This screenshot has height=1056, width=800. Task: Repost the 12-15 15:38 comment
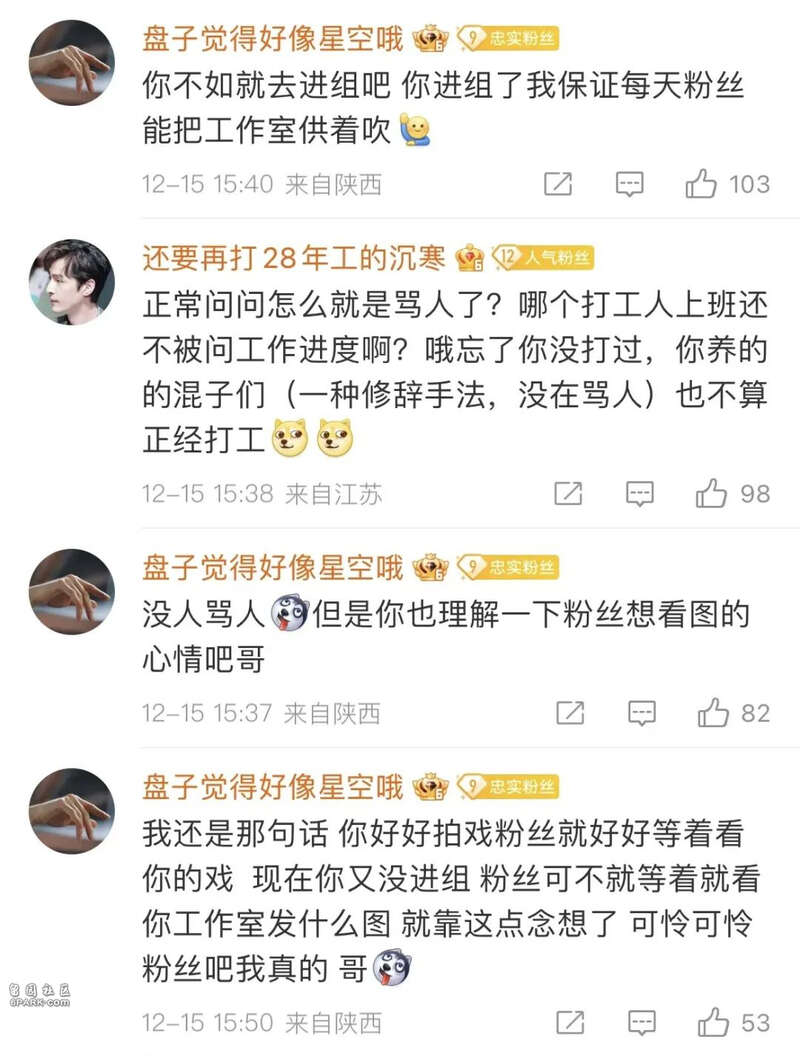coord(567,493)
